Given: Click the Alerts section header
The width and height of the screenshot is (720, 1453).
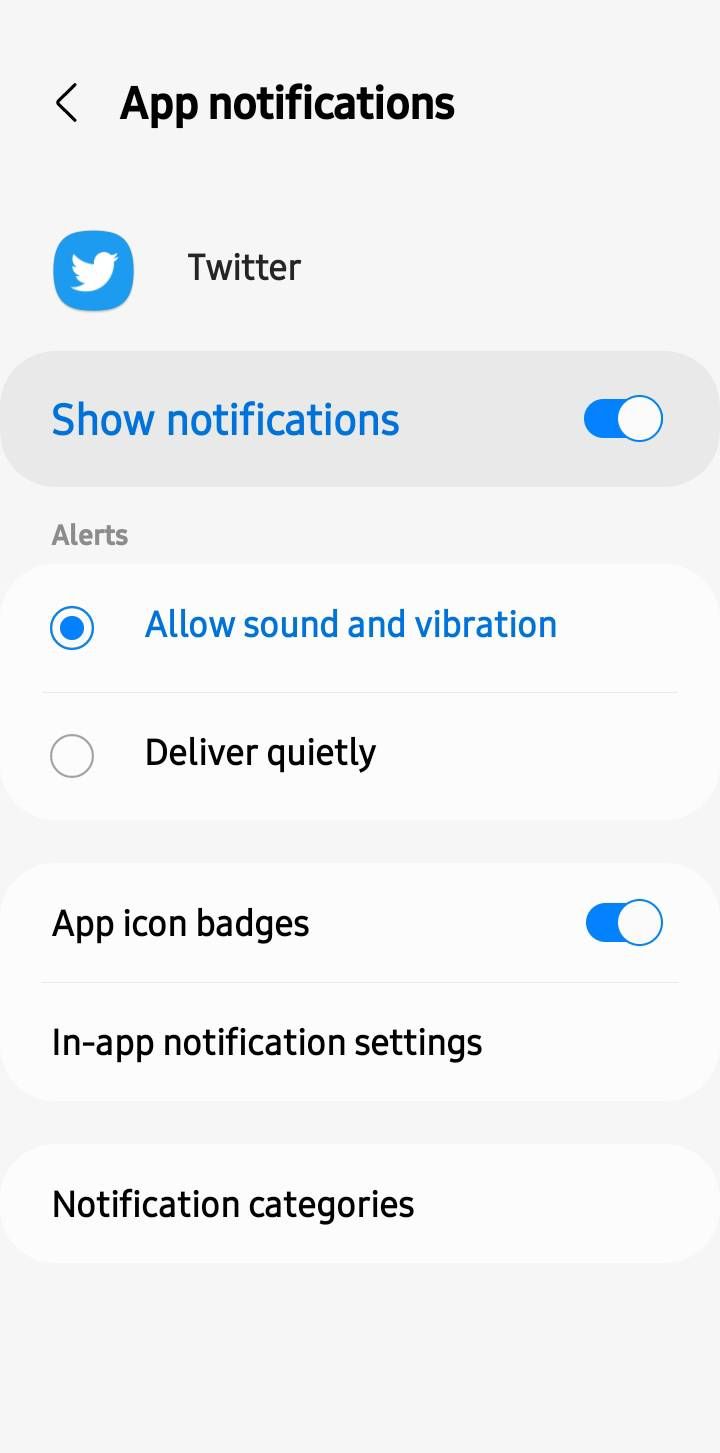Looking at the screenshot, I should [89, 535].
